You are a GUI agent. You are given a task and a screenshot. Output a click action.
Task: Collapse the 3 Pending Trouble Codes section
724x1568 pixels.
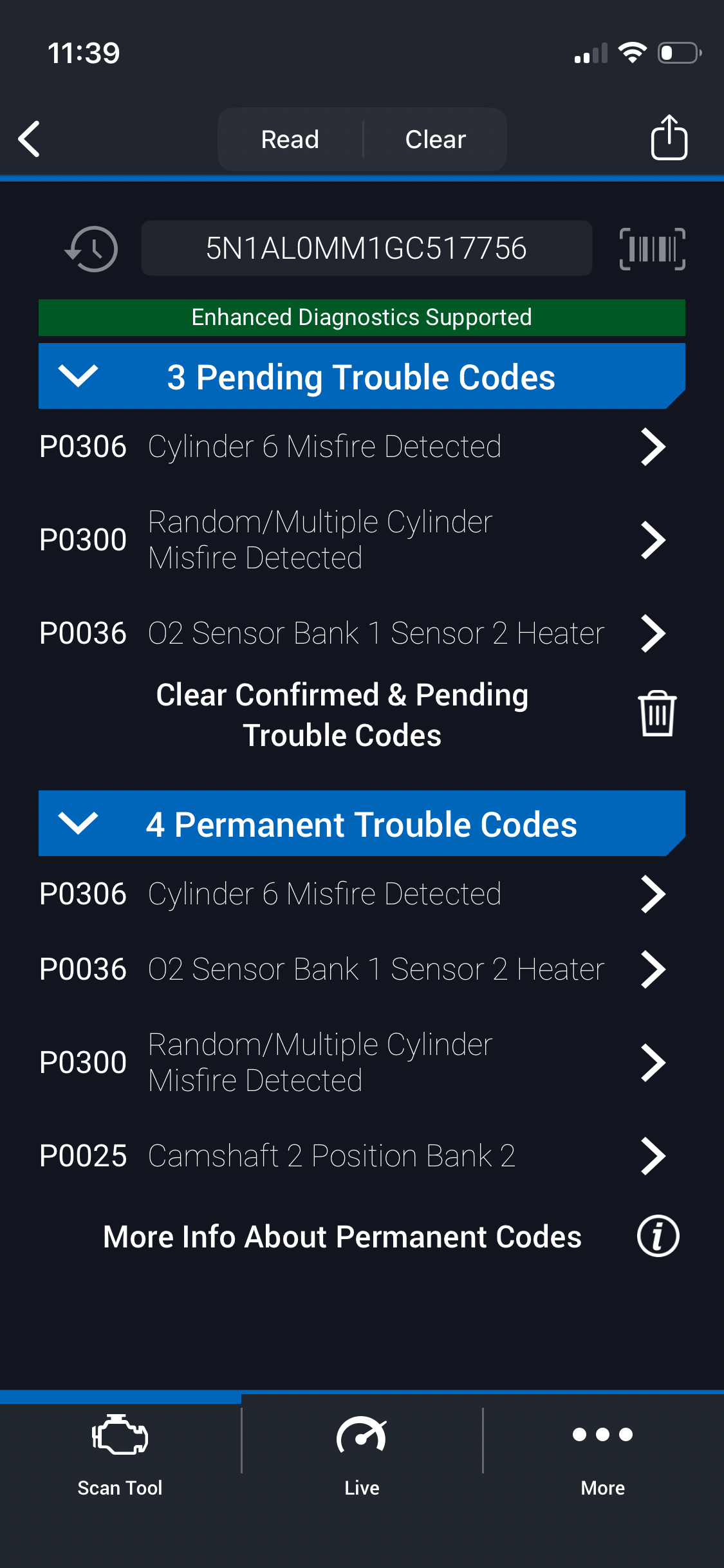click(78, 376)
